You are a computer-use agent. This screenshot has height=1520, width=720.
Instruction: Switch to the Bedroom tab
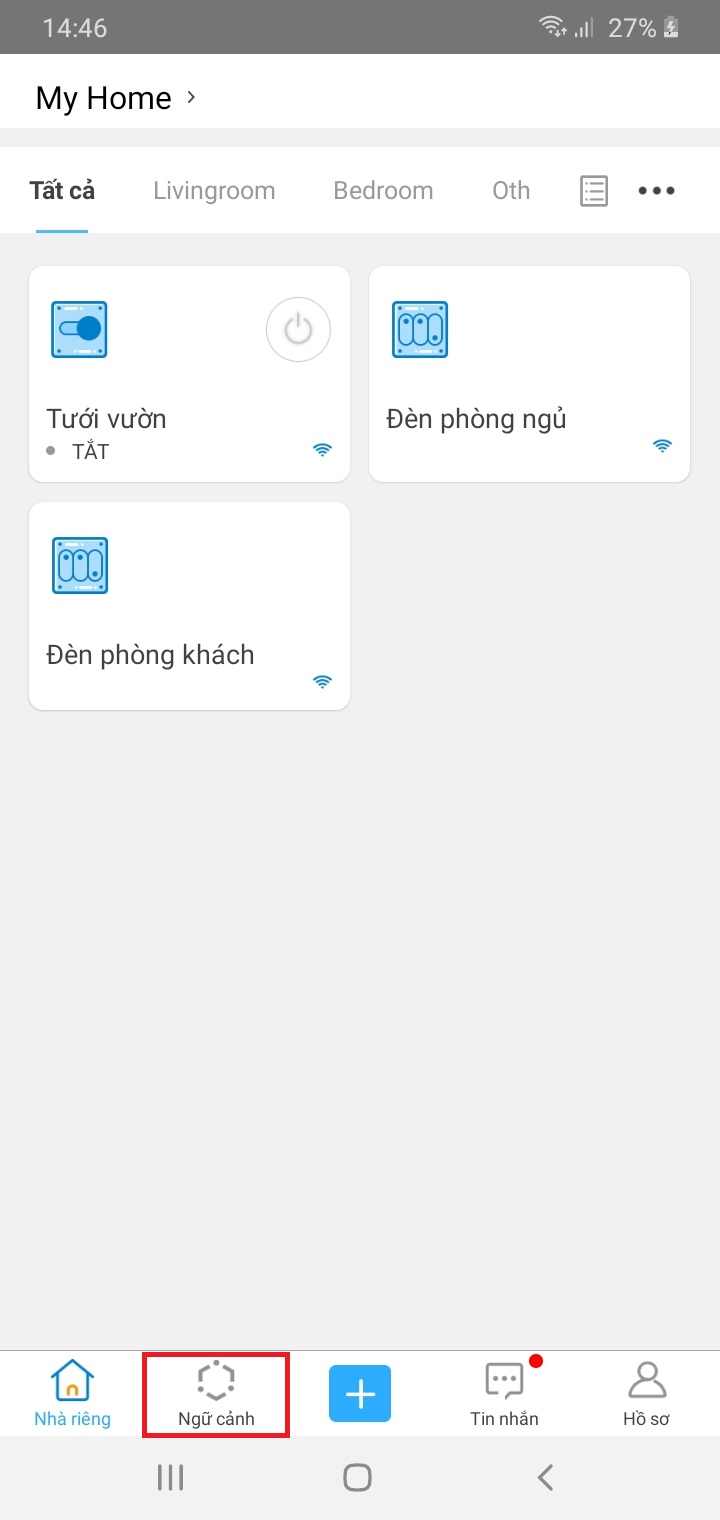383,190
